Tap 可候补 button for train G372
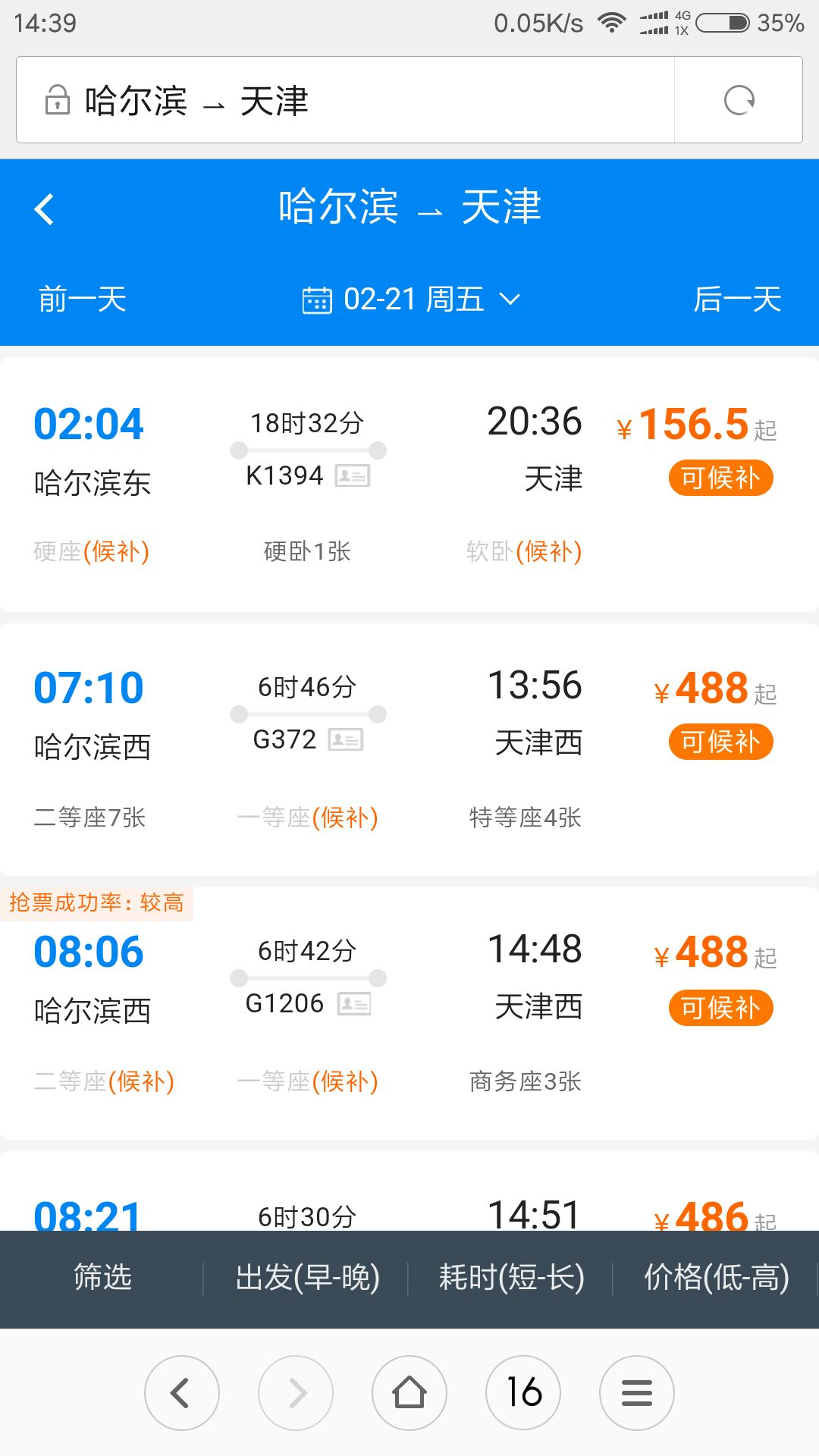819x1456 pixels. [720, 742]
